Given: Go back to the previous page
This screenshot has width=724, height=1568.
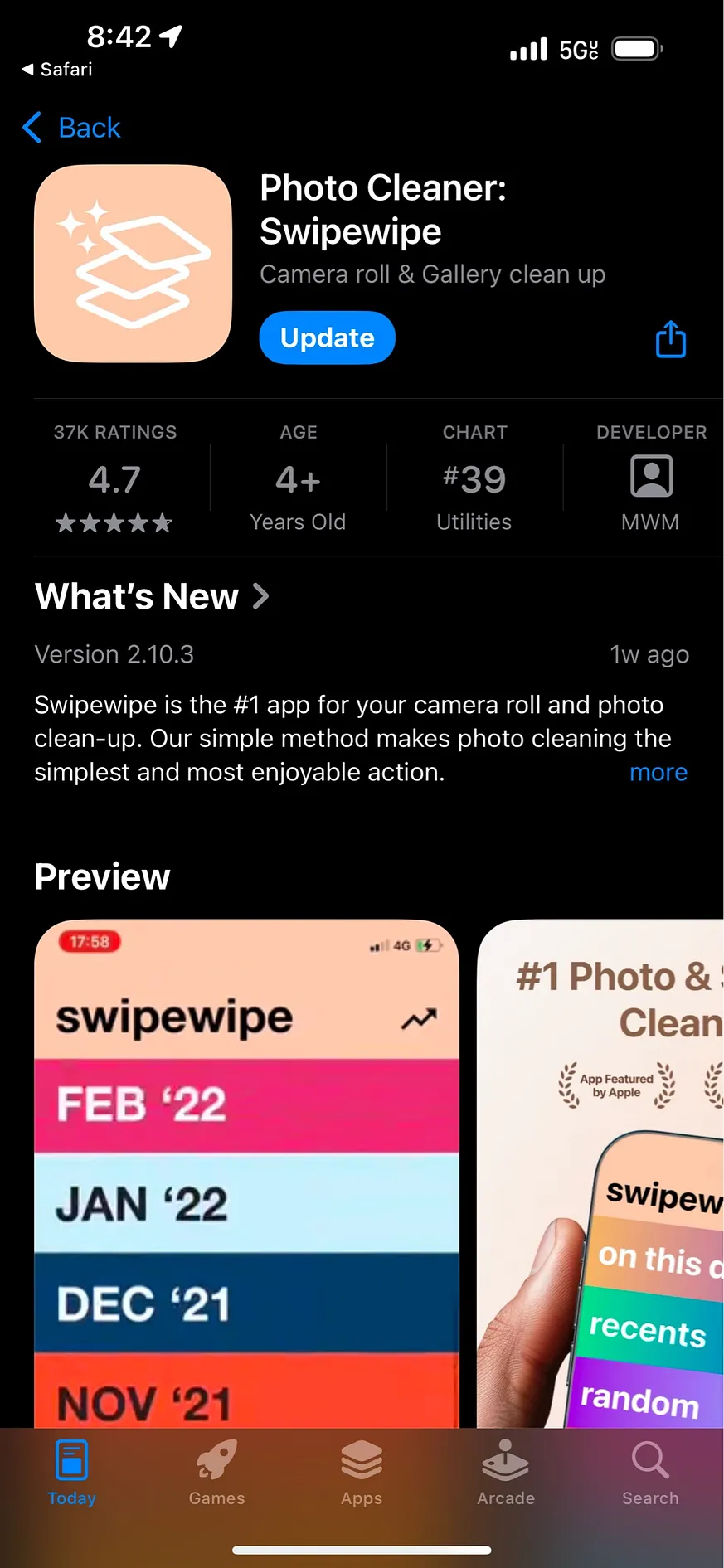Looking at the screenshot, I should 72,128.
